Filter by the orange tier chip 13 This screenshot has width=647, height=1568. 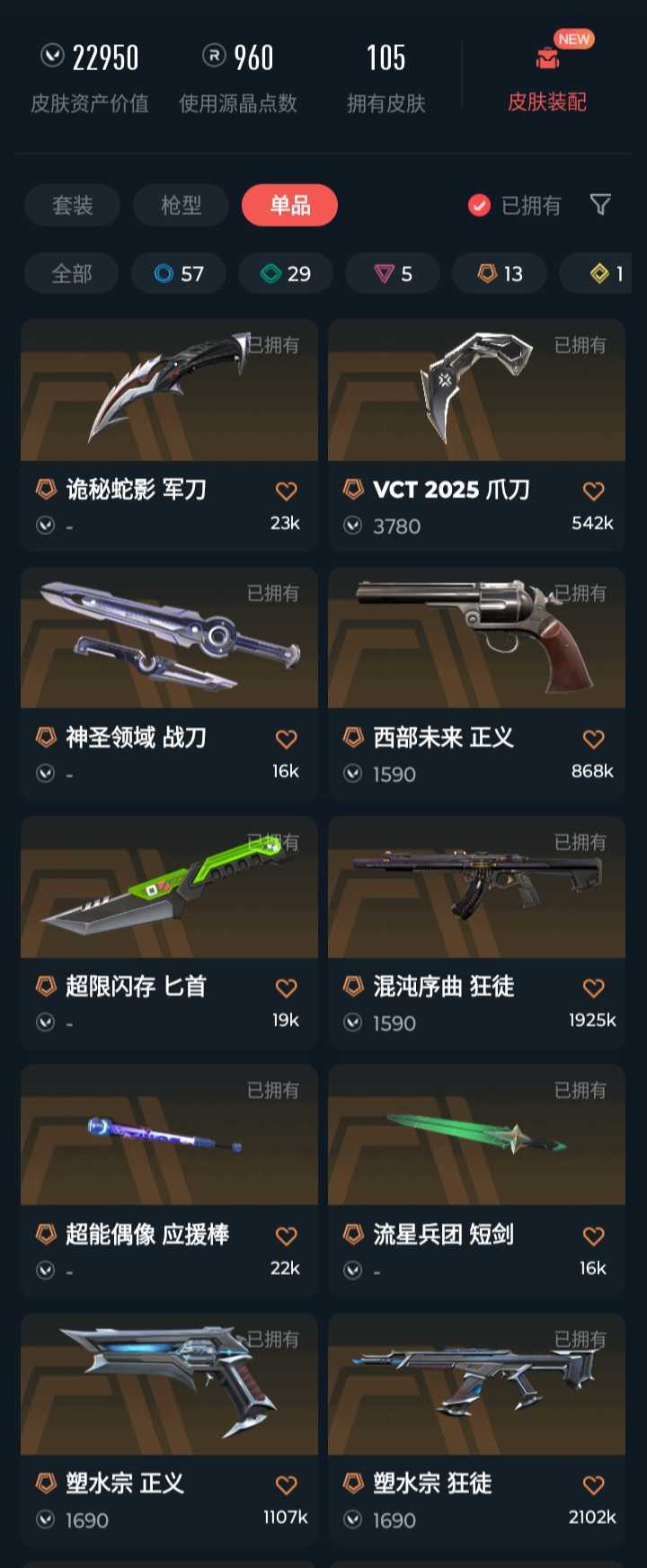coord(500,273)
